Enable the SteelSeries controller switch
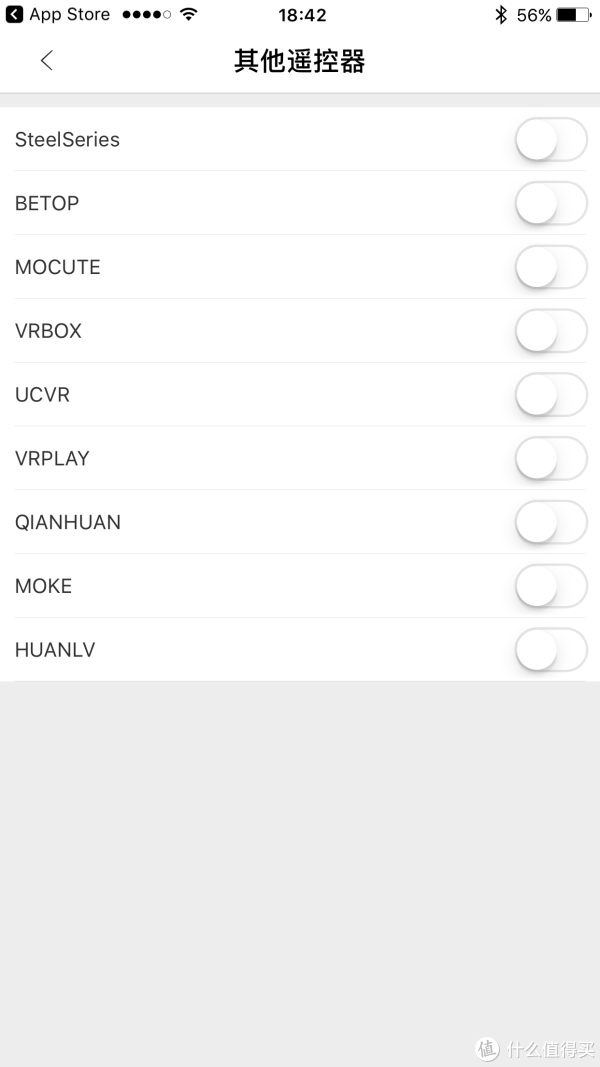The width and height of the screenshot is (600, 1067). pyautogui.click(x=551, y=139)
